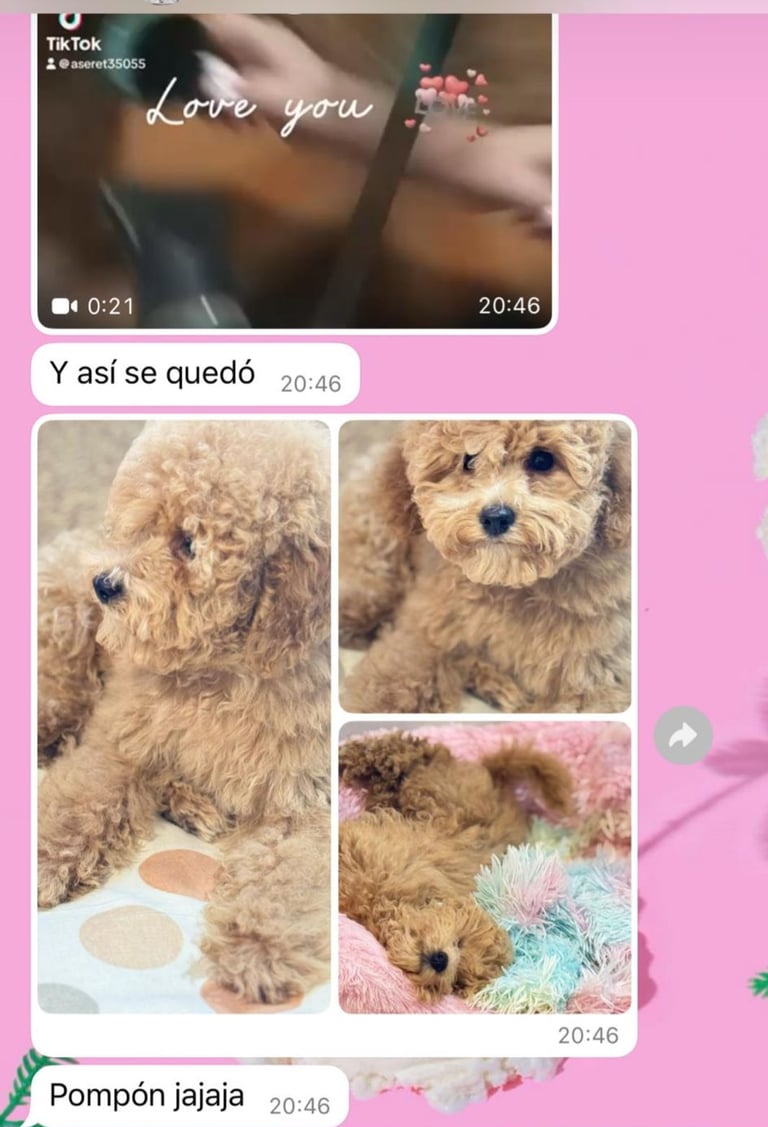The image size is (768, 1127).
Task: Play the TikTok video message
Action: point(294,170)
